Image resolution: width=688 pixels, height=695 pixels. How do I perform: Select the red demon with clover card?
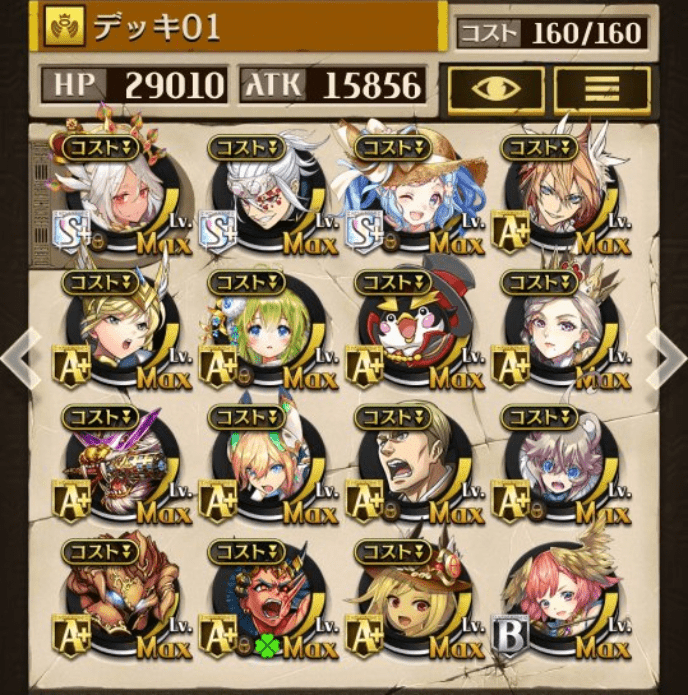(x=266, y=598)
